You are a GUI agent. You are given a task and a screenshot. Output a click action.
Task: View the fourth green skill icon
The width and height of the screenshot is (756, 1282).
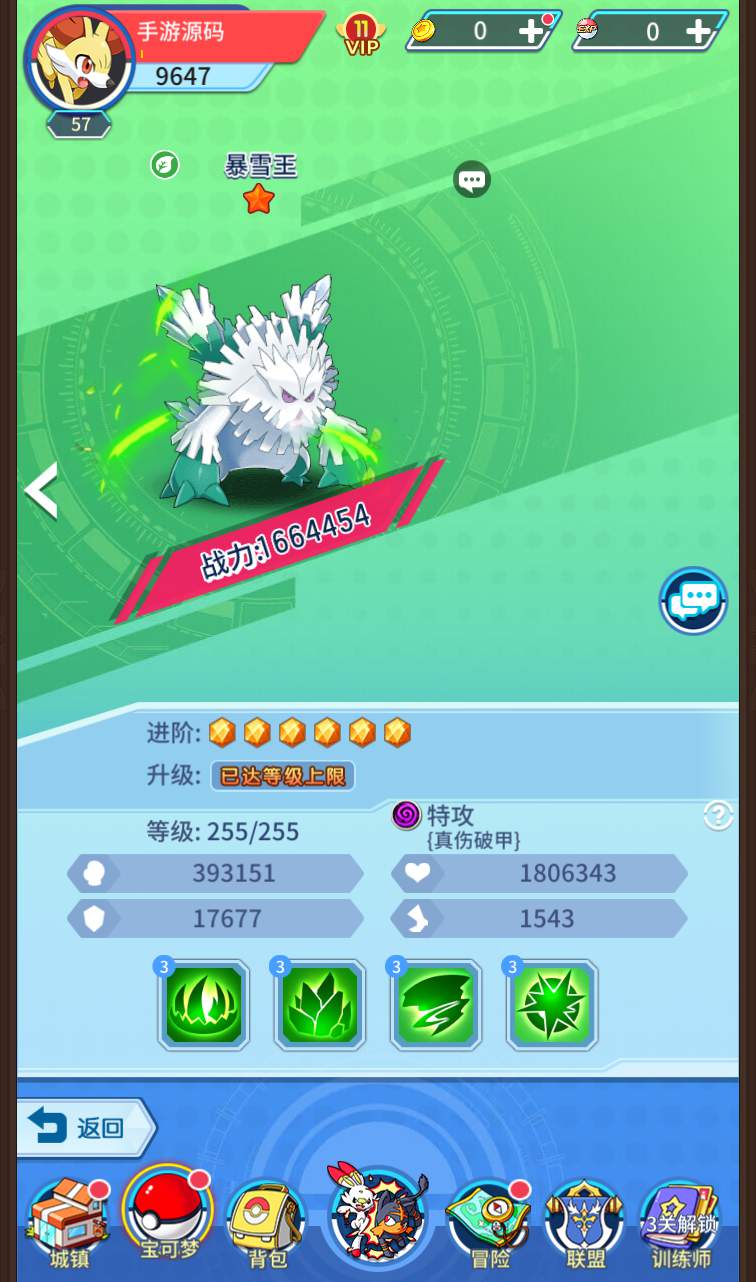(x=552, y=1004)
